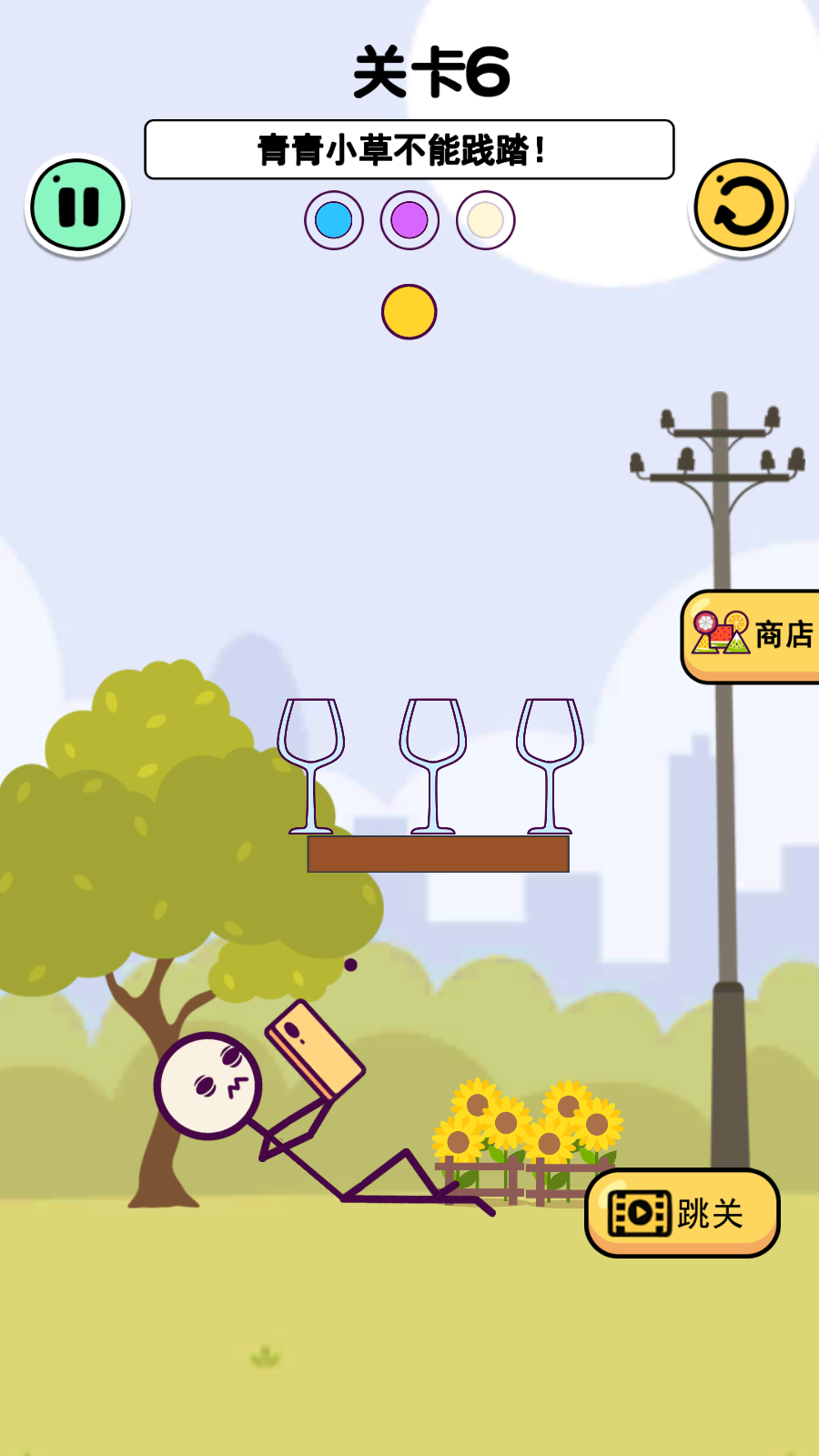Open the 商店 shop

pyautogui.click(x=752, y=636)
